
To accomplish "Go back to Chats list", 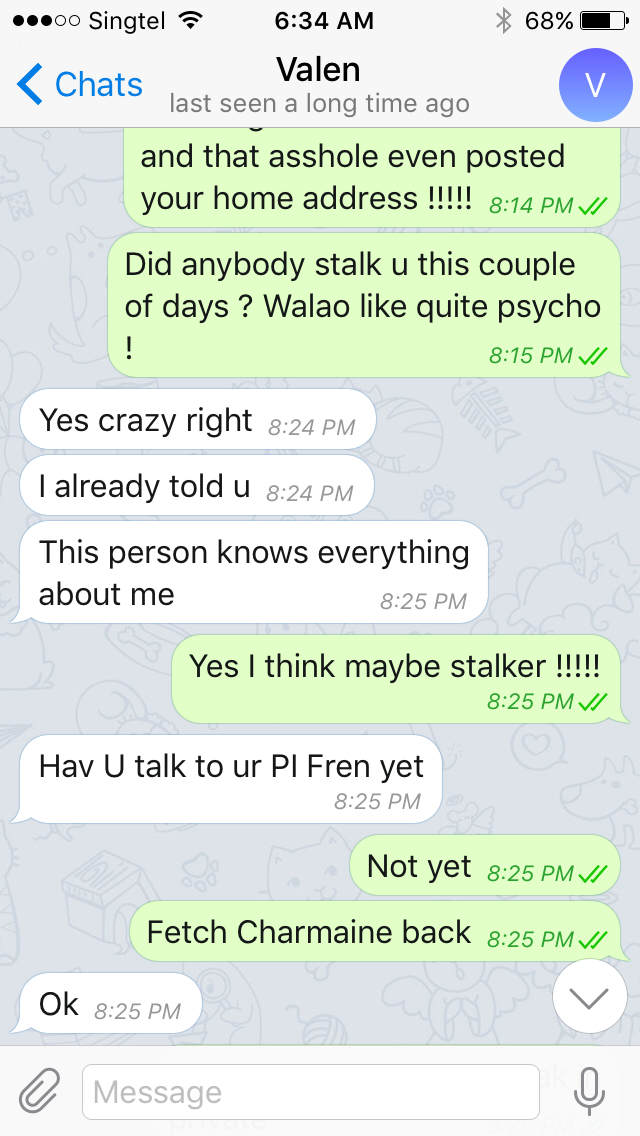I will coord(80,85).
